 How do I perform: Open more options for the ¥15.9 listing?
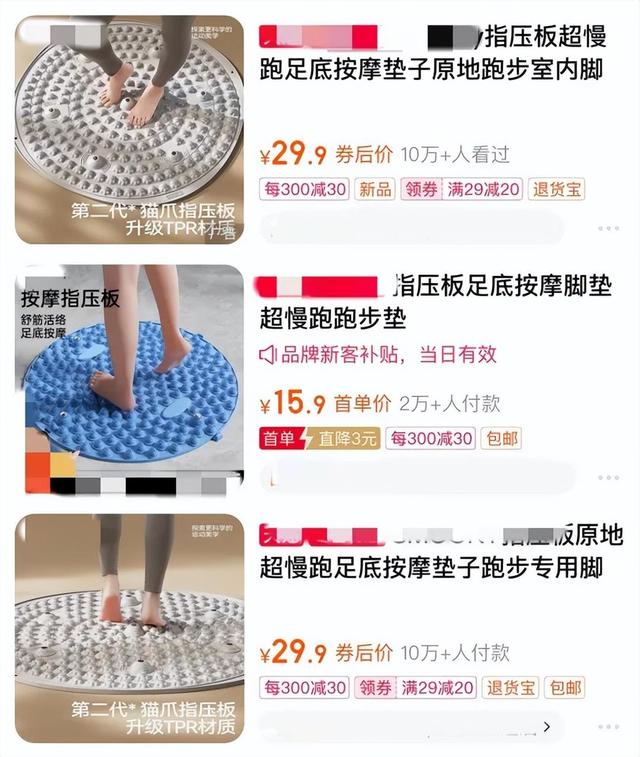point(608,478)
